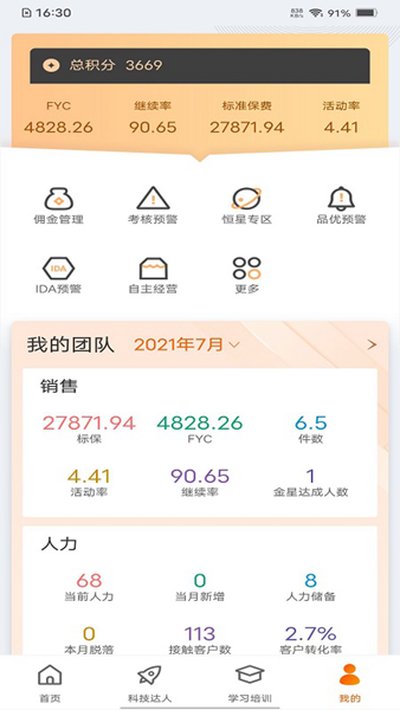
Task: Open 我的团队 details via the arrow
Action: point(372,345)
